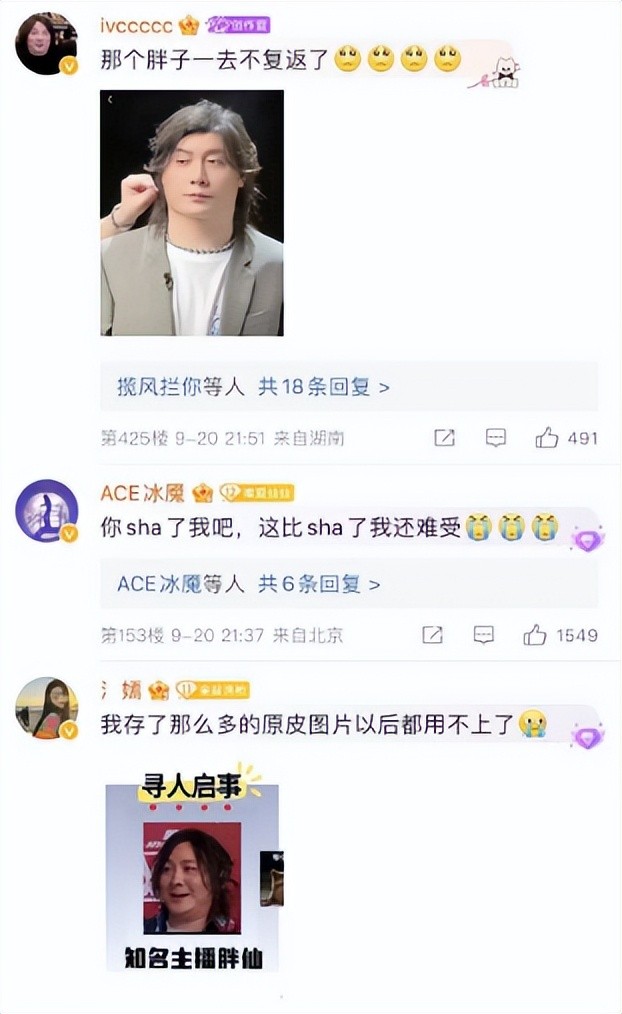Reply to ivccccc's comment

(x=496, y=438)
